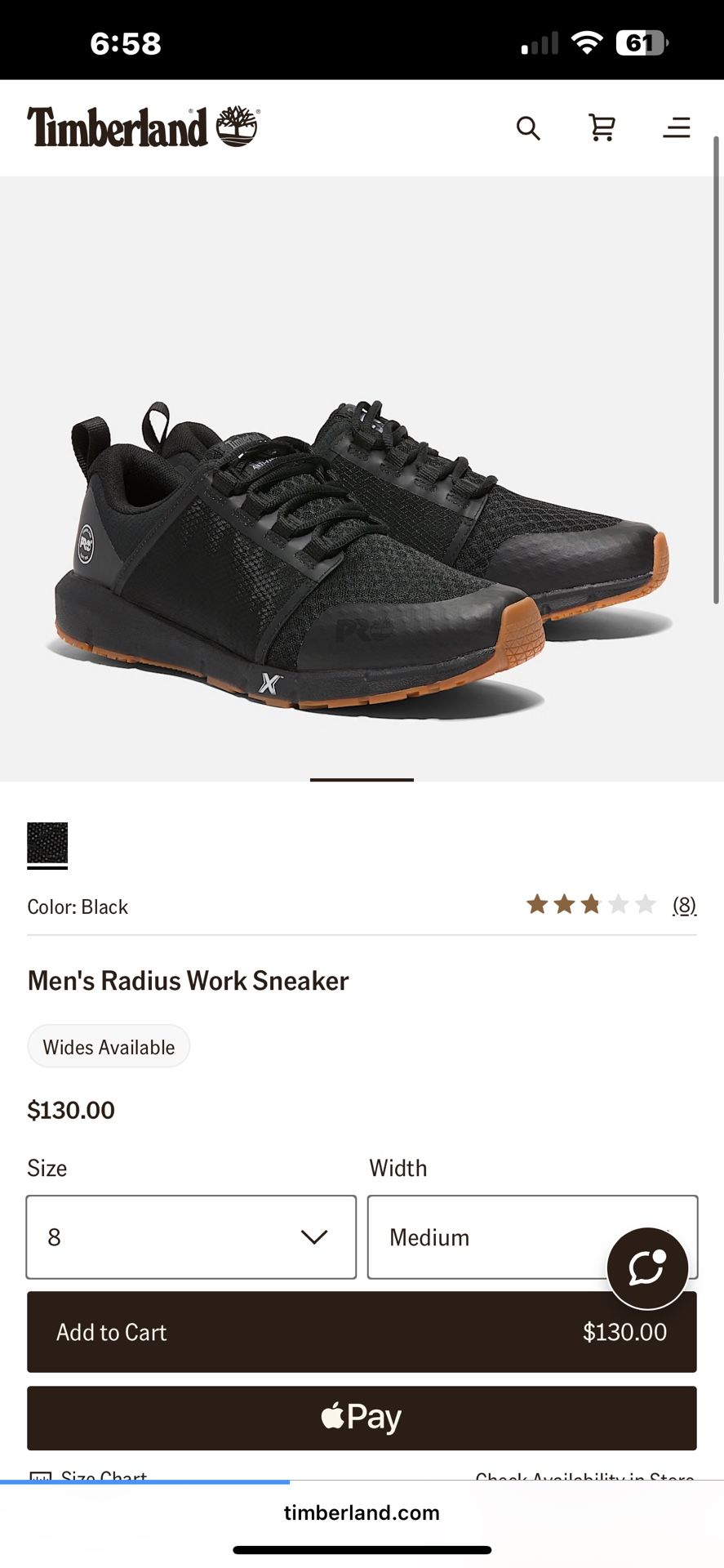Open timberland.com address bar menu

pos(362,1512)
